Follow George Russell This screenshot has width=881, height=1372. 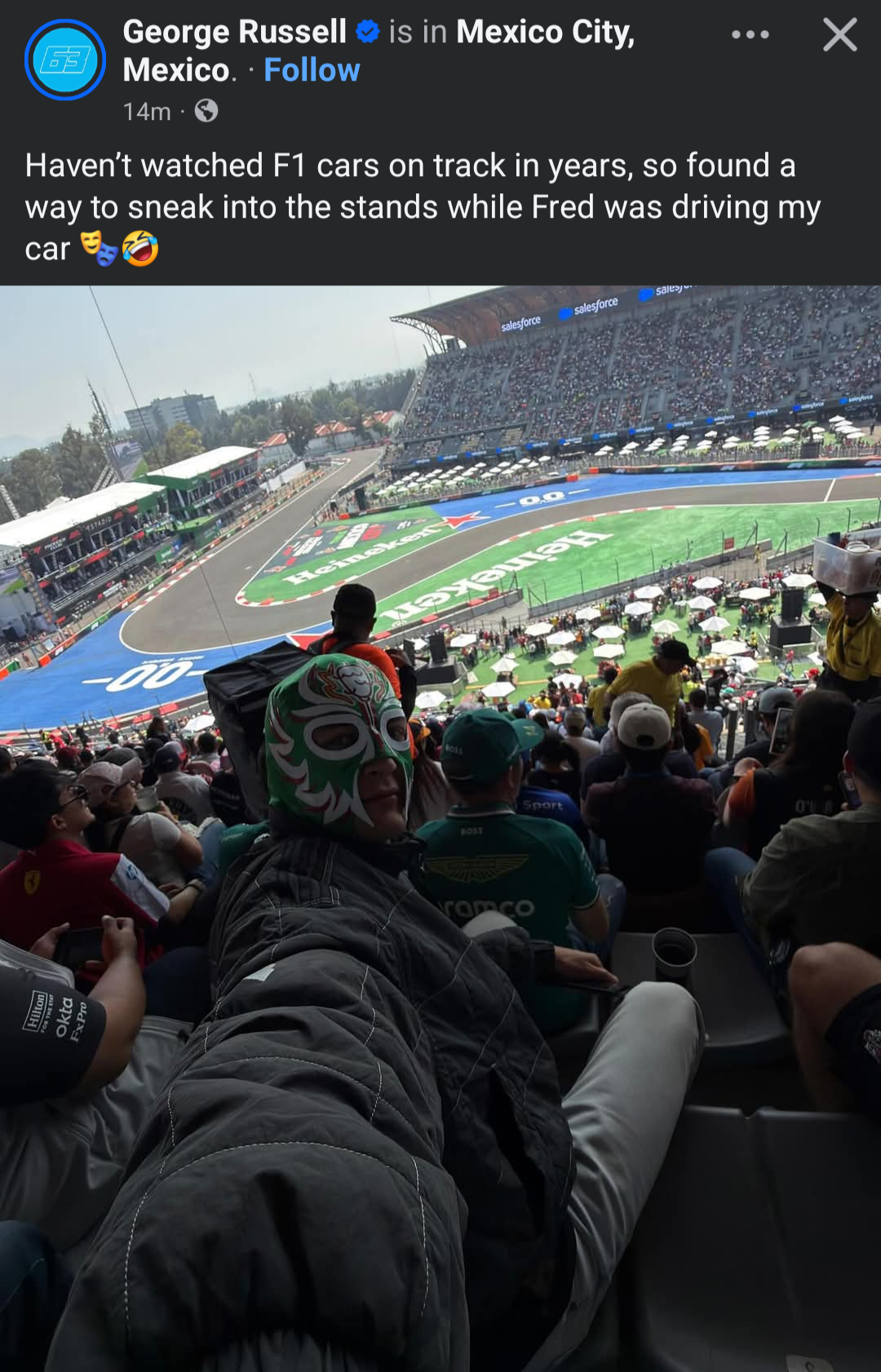pyautogui.click(x=312, y=70)
